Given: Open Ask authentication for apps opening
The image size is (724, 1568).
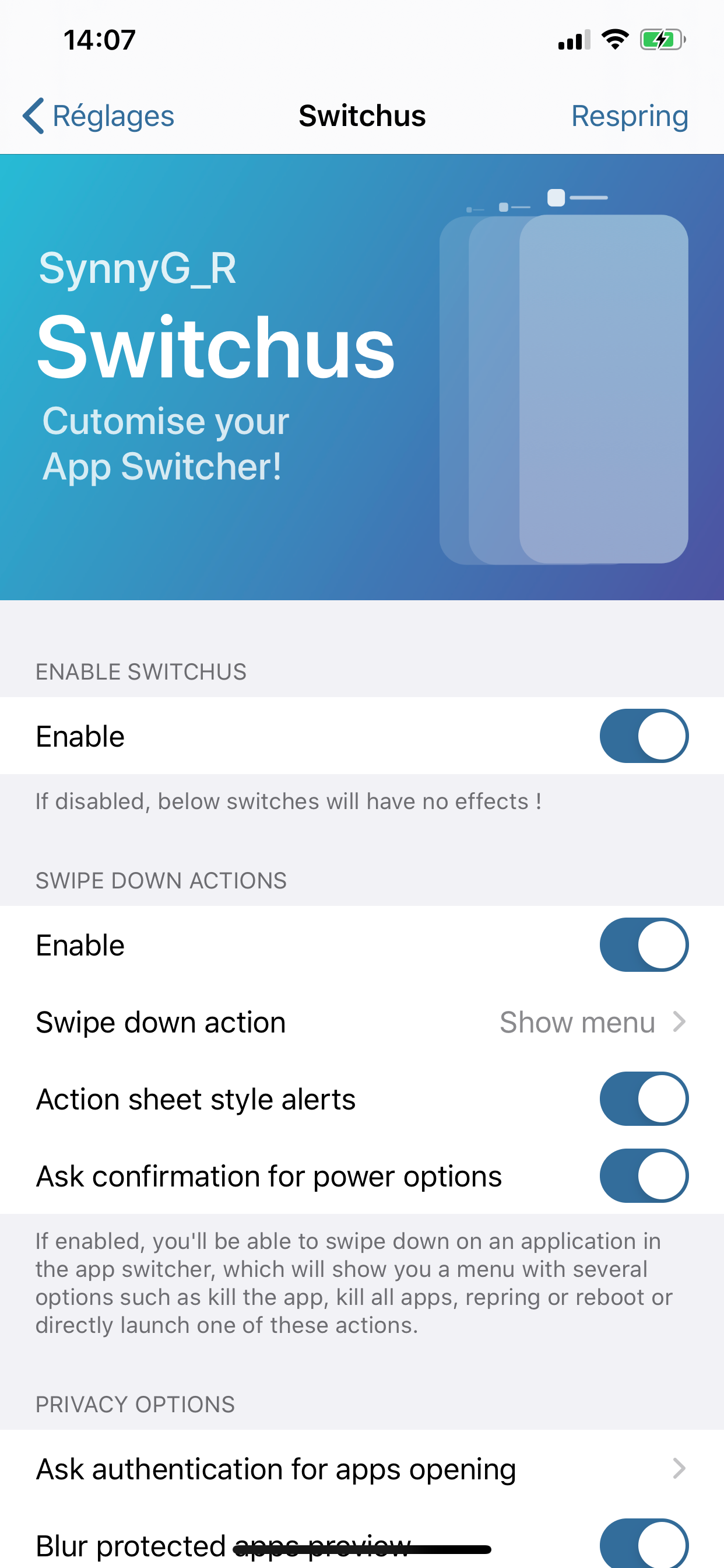Looking at the screenshot, I should pyautogui.click(x=362, y=1468).
